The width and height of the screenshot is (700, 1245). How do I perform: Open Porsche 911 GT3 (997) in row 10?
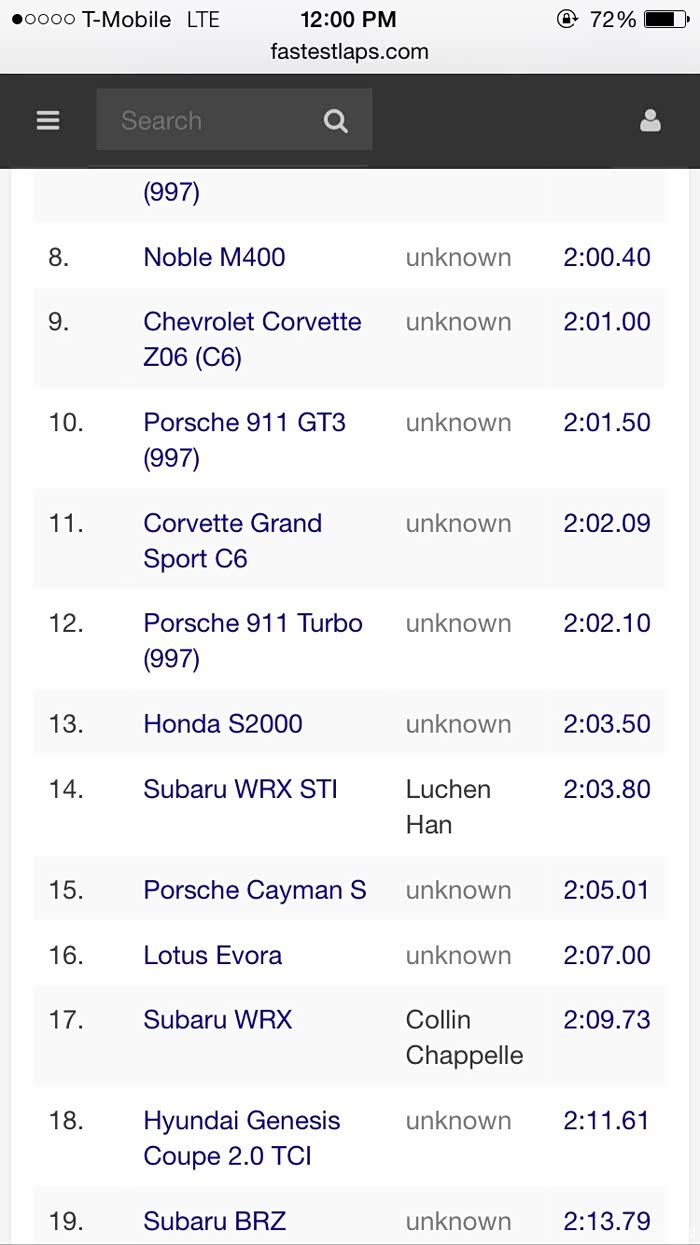tap(244, 440)
